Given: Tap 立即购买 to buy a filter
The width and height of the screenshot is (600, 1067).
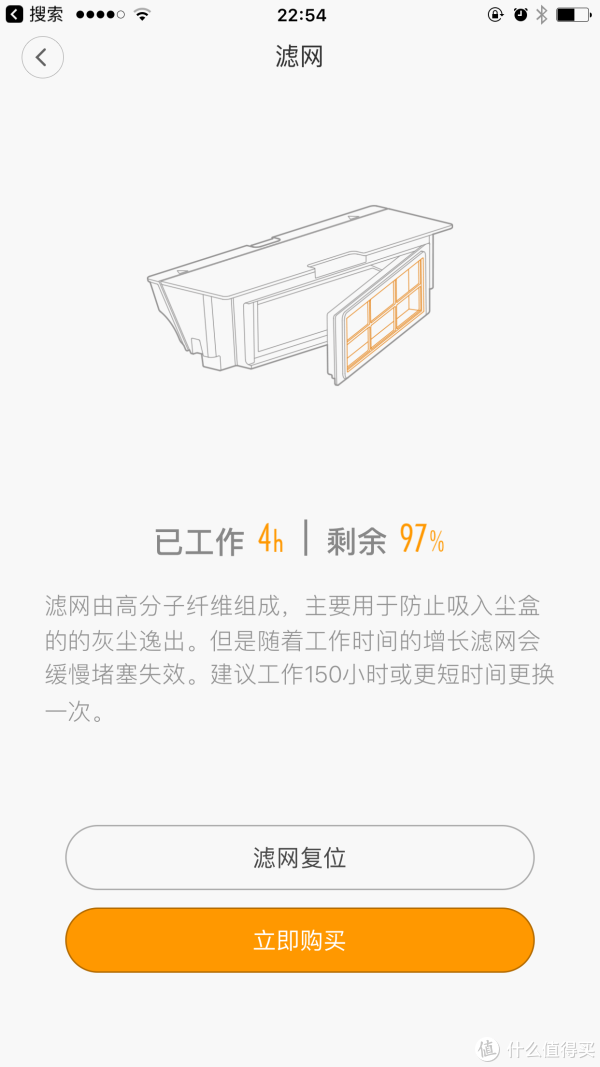Looking at the screenshot, I should pos(300,940).
